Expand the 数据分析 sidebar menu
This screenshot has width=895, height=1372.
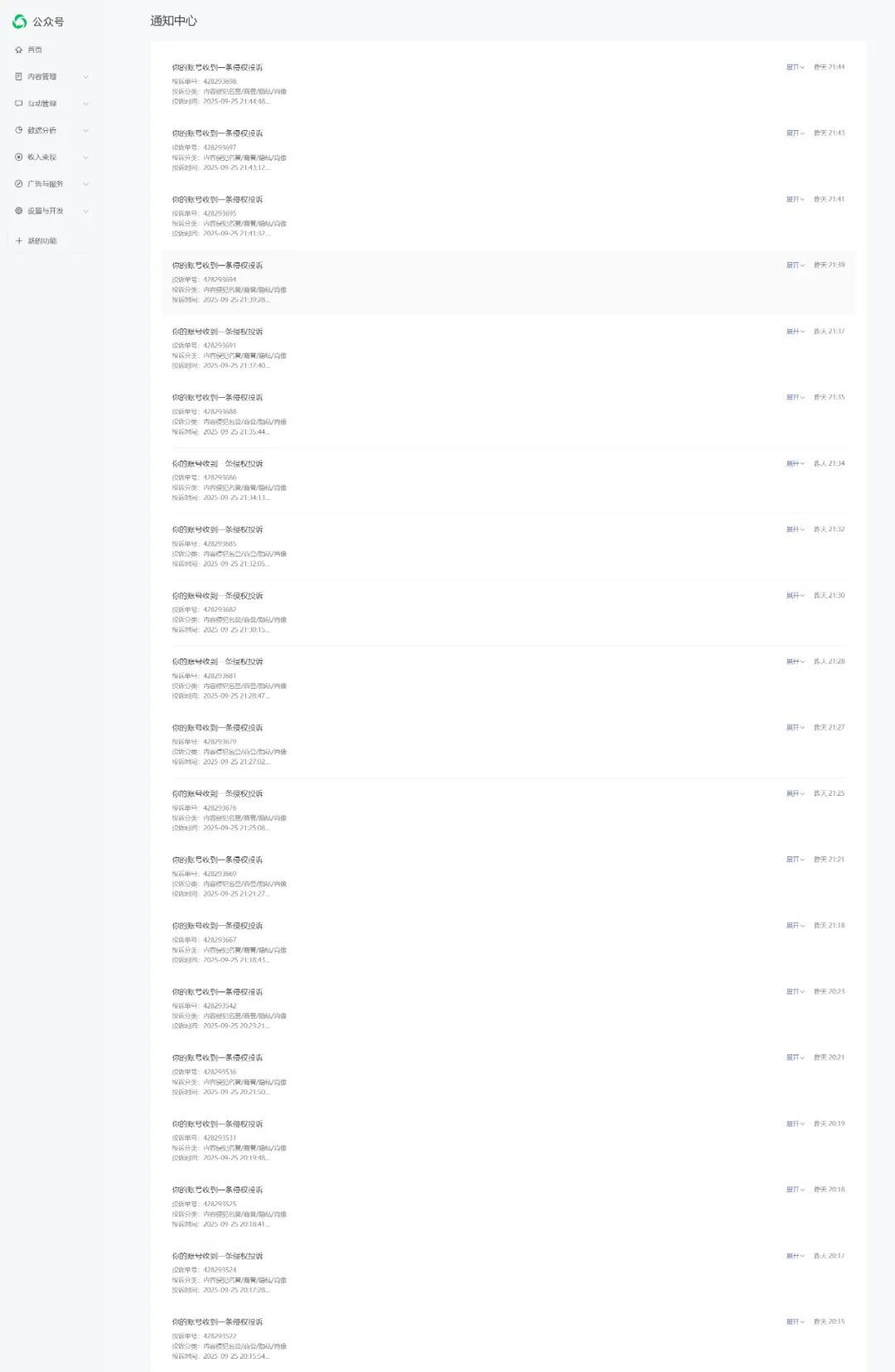(x=51, y=130)
